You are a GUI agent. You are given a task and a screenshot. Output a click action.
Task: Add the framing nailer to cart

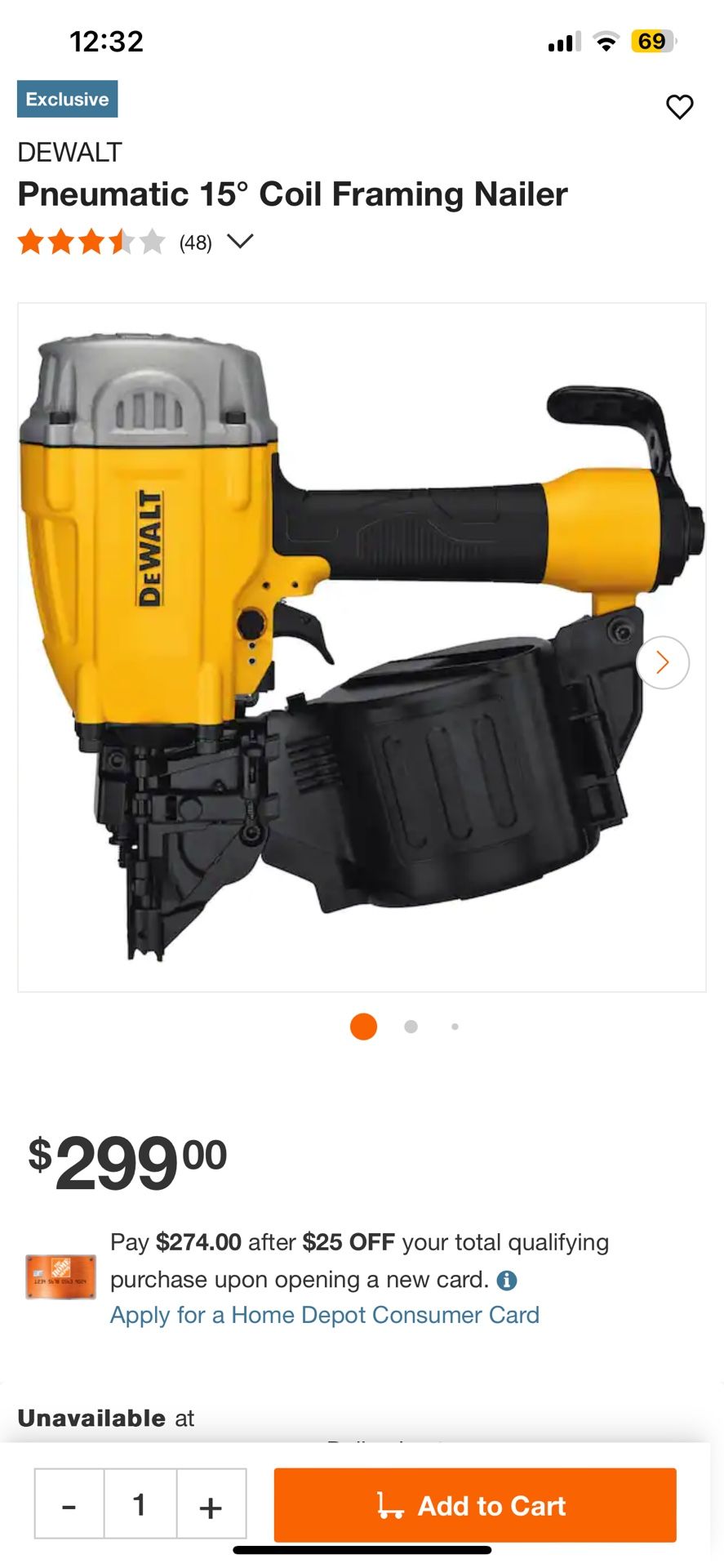tap(475, 1505)
